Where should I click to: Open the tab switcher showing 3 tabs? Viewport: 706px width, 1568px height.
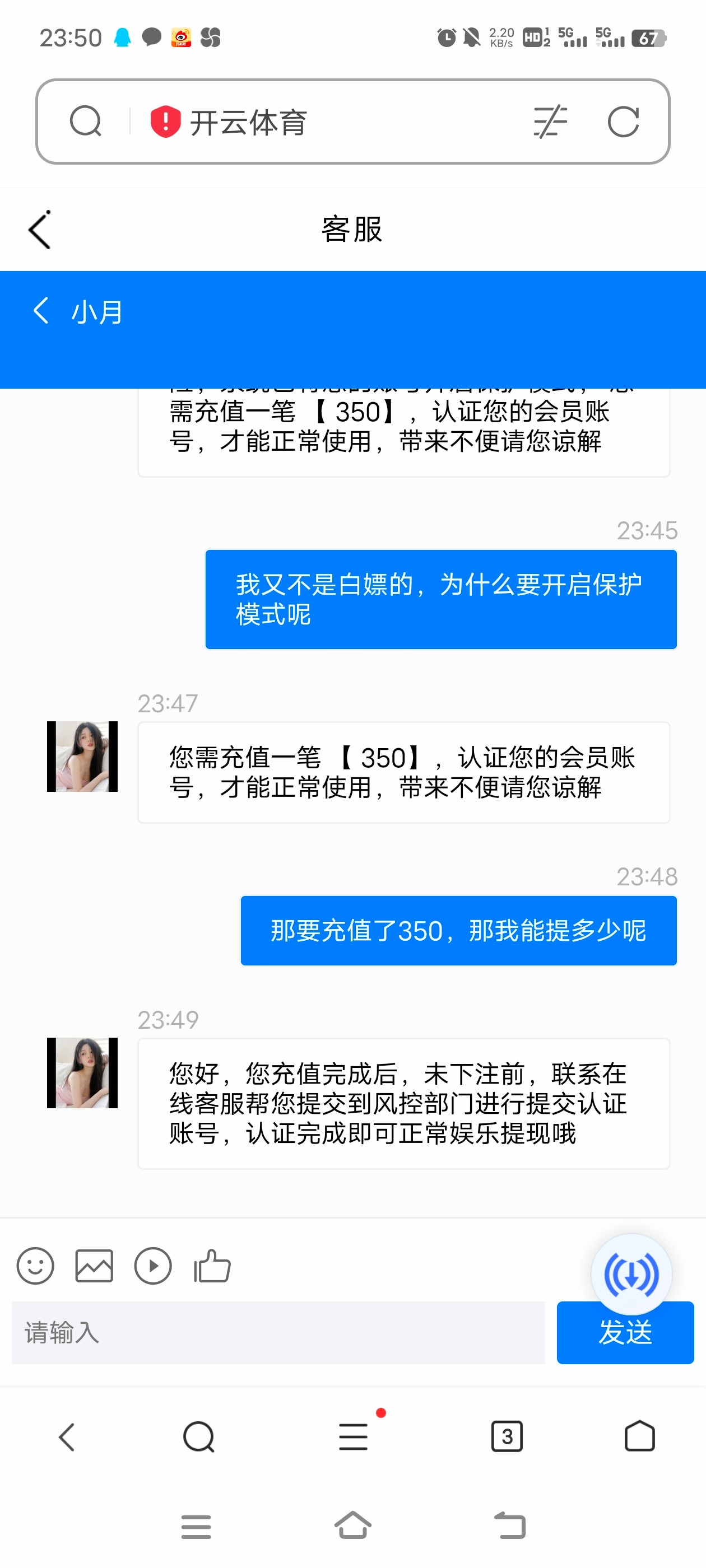pyautogui.click(x=508, y=1437)
